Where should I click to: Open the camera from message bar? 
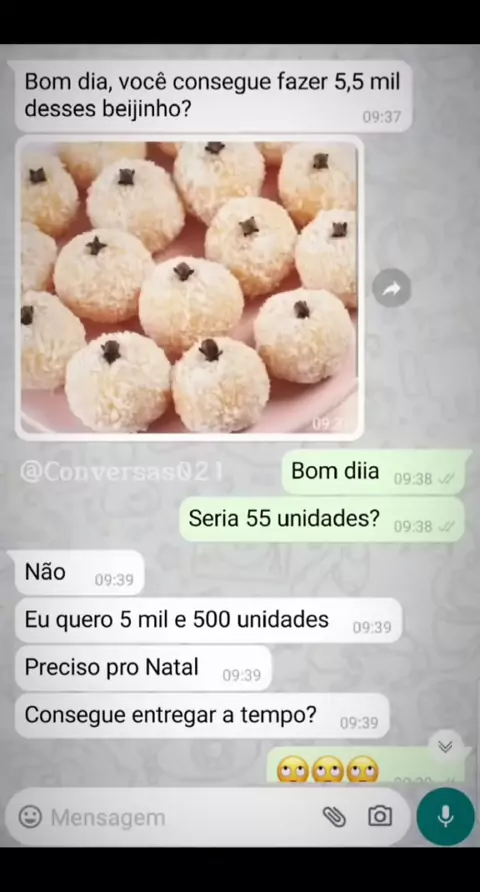[380, 816]
